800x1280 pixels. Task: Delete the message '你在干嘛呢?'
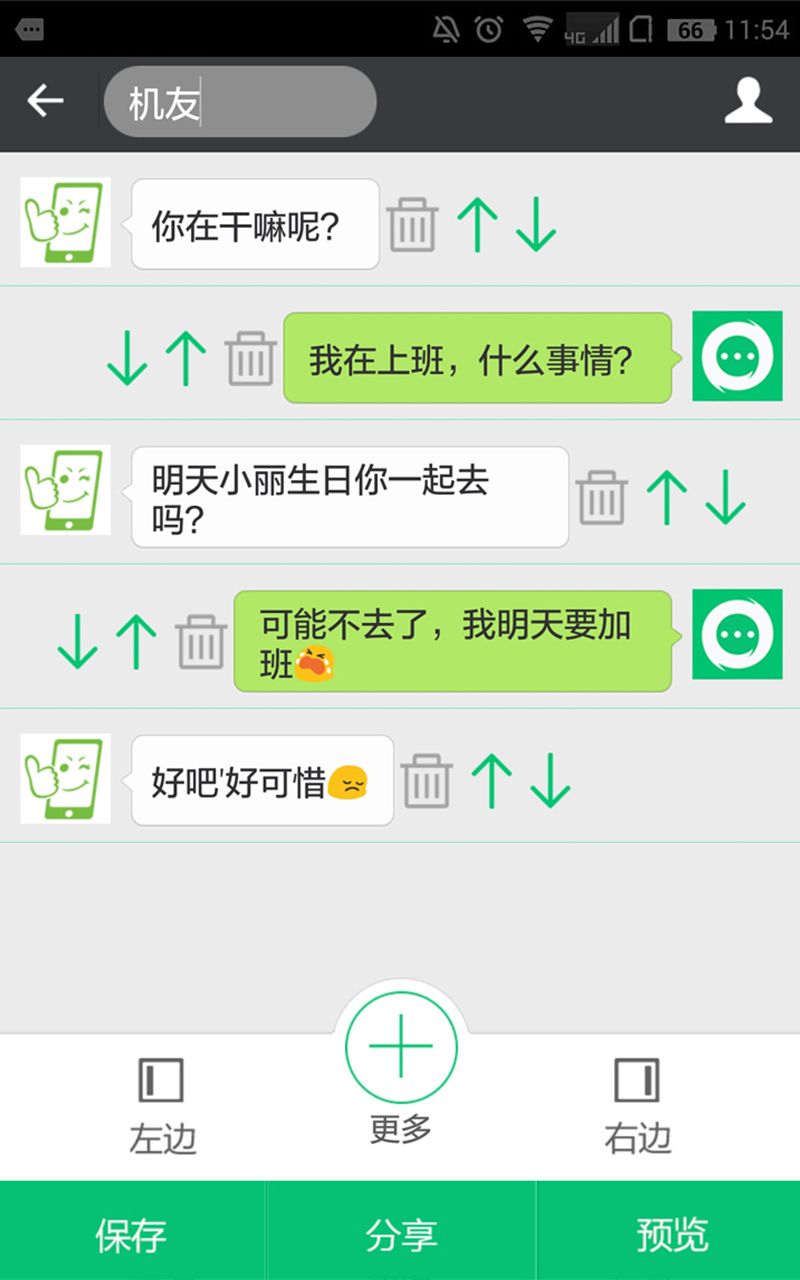[x=412, y=224]
